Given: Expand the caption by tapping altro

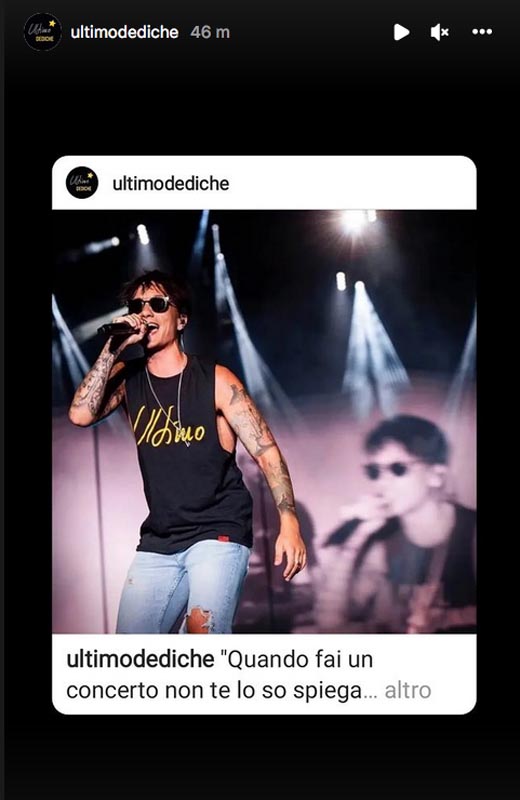Looking at the screenshot, I should (x=408, y=690).
